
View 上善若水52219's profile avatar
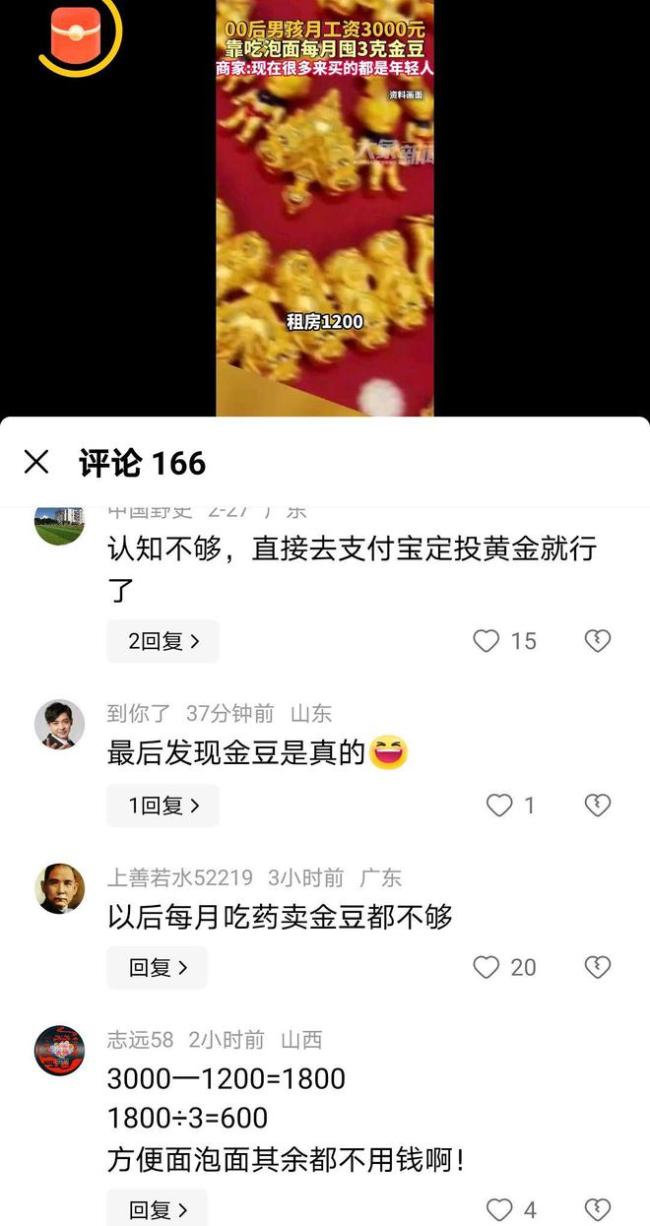pos(60,888)
